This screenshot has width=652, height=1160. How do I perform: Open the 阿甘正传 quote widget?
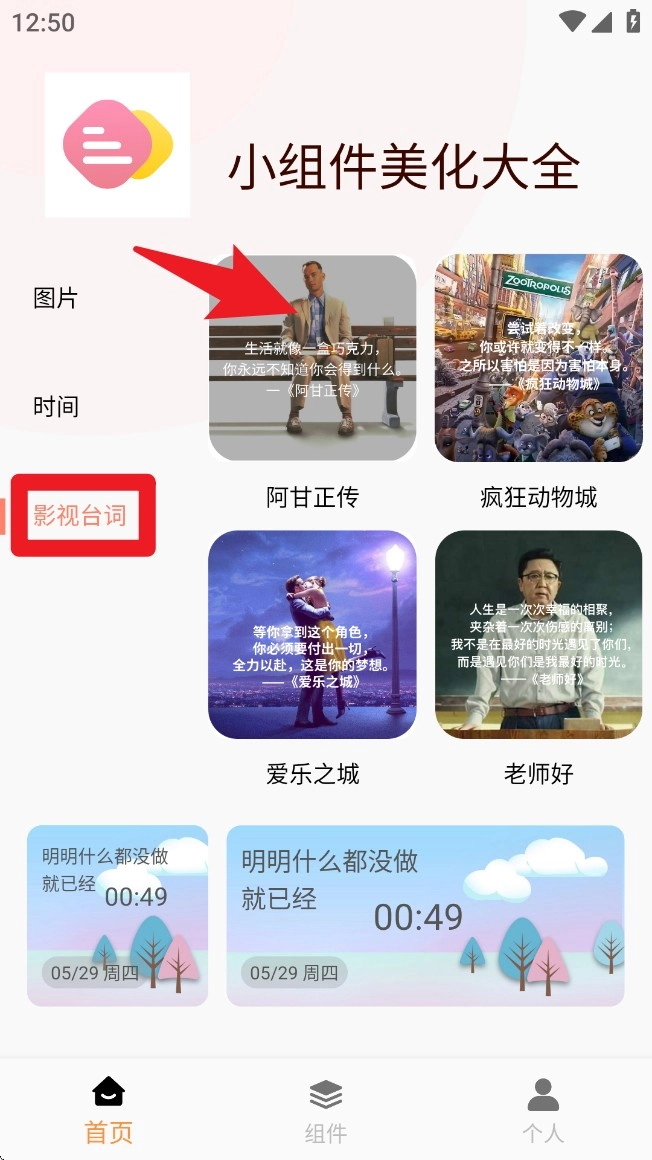tap(312, 359)
